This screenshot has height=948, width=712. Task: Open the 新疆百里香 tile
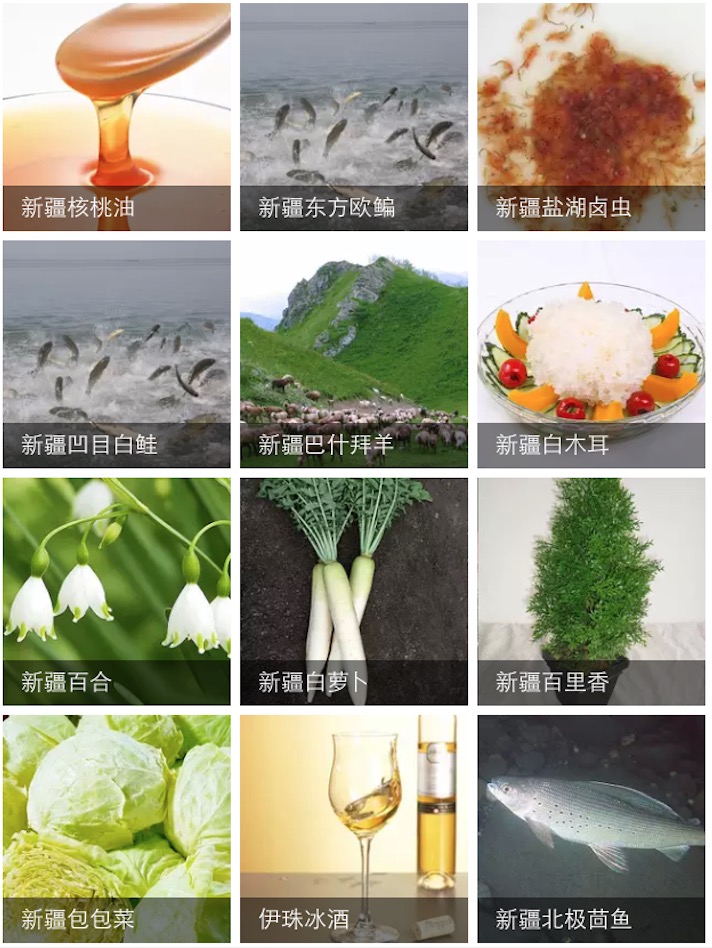click(591, 591)
